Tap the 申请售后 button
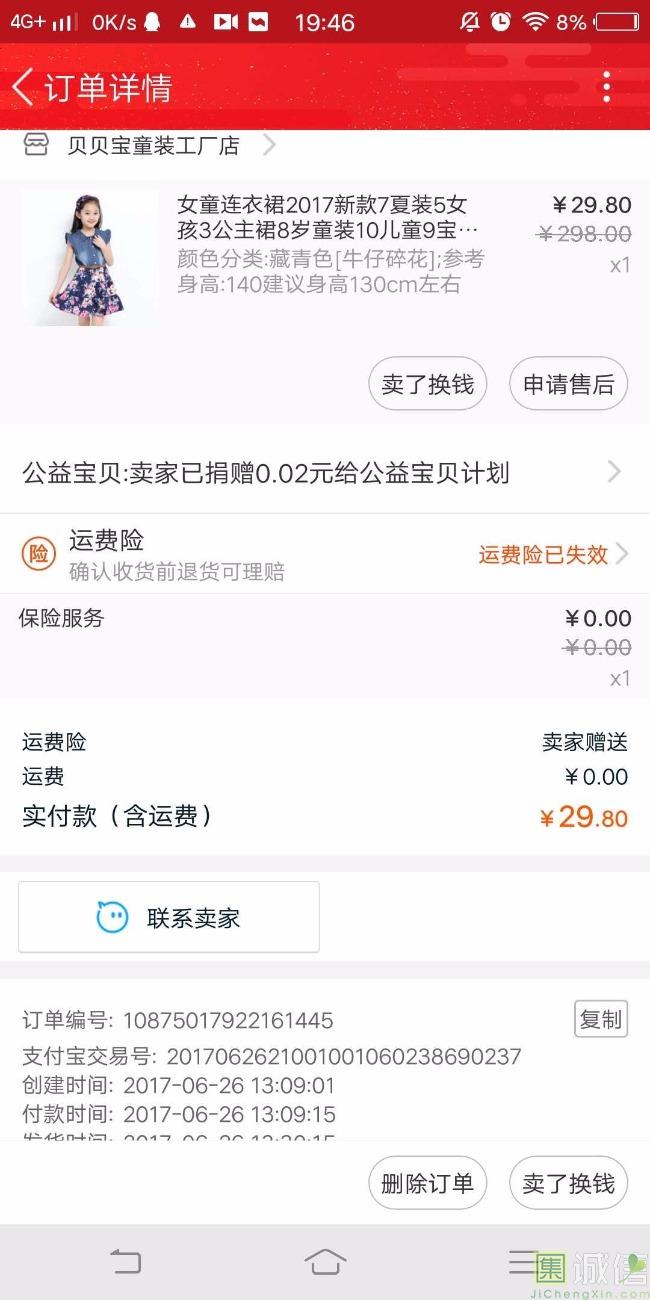The width and height of the screenshot is (650, 1300). coord(568,384)
